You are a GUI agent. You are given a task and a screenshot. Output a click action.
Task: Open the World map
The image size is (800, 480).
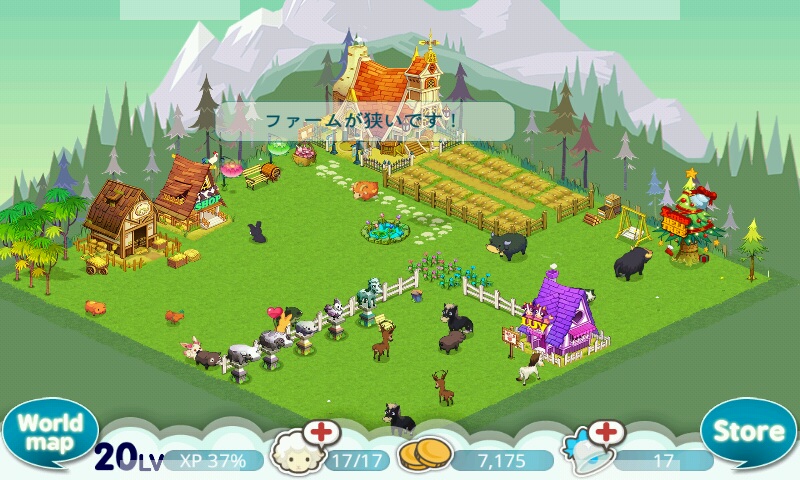coord(50,432)
